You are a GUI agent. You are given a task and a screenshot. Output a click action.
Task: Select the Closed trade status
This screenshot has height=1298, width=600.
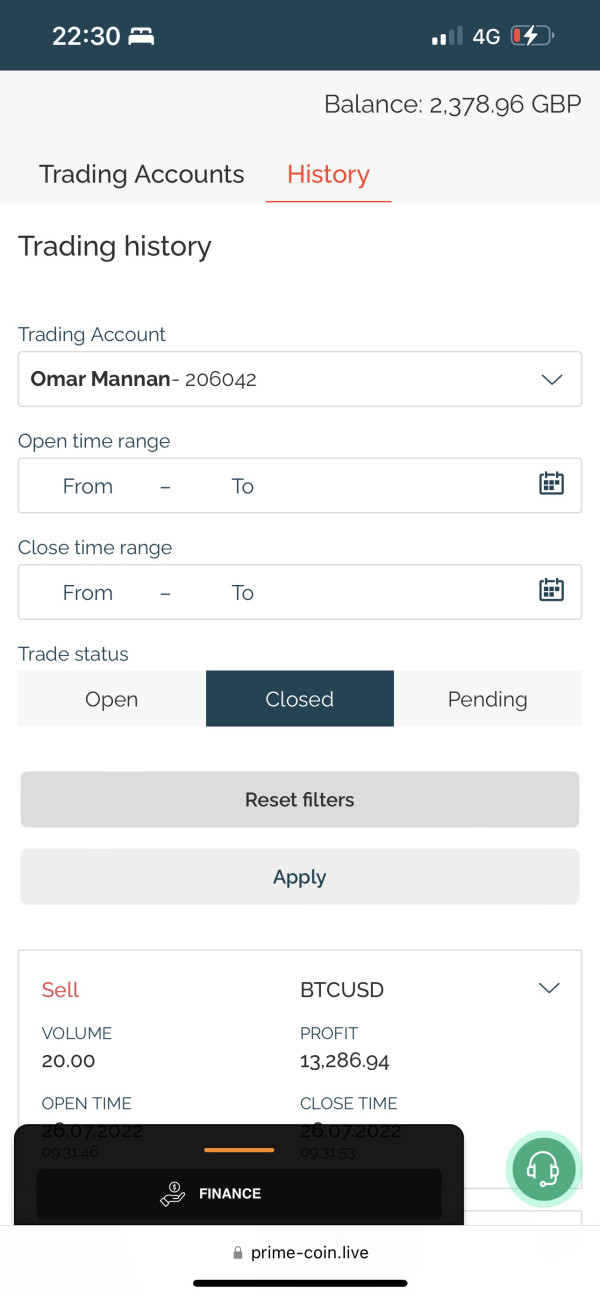point(300,699)
